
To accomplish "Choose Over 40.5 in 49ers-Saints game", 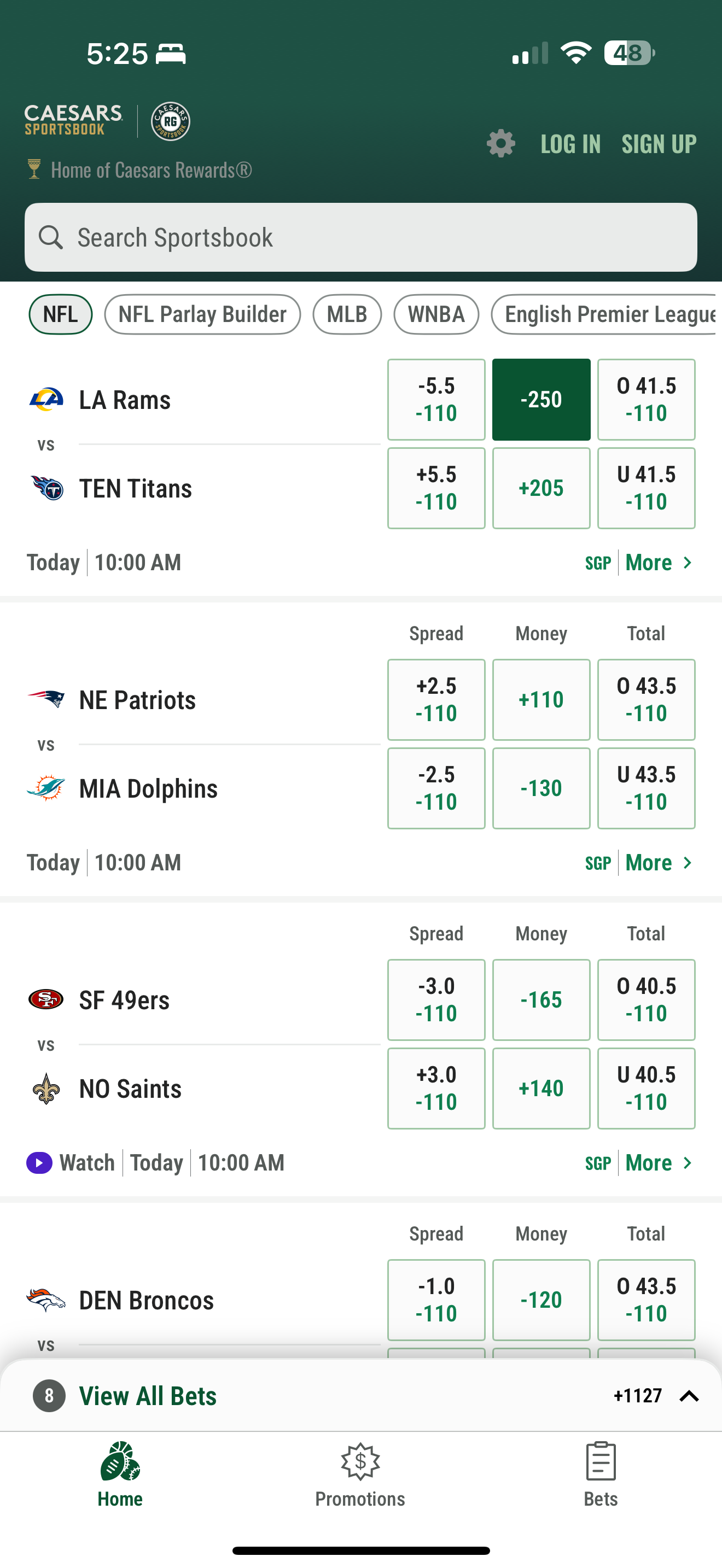I will [646, 999].
